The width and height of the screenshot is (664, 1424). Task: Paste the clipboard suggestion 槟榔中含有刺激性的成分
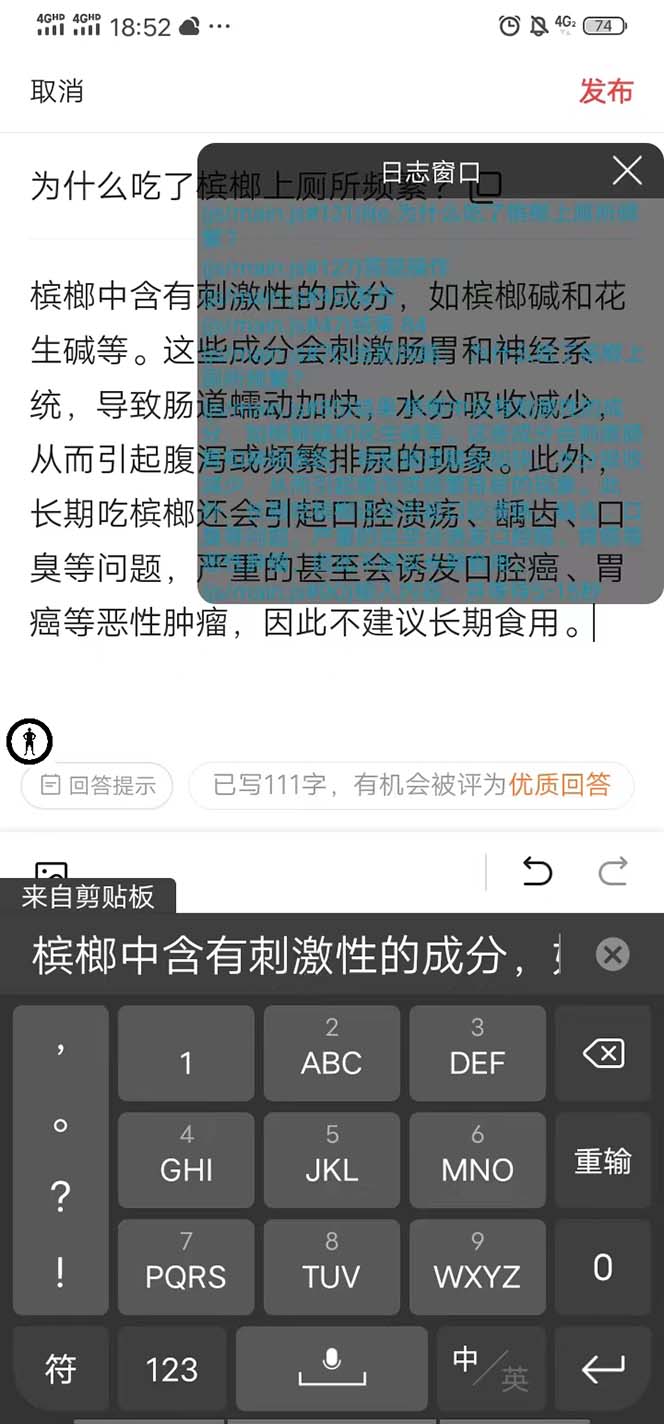click(x=295, y=955)
